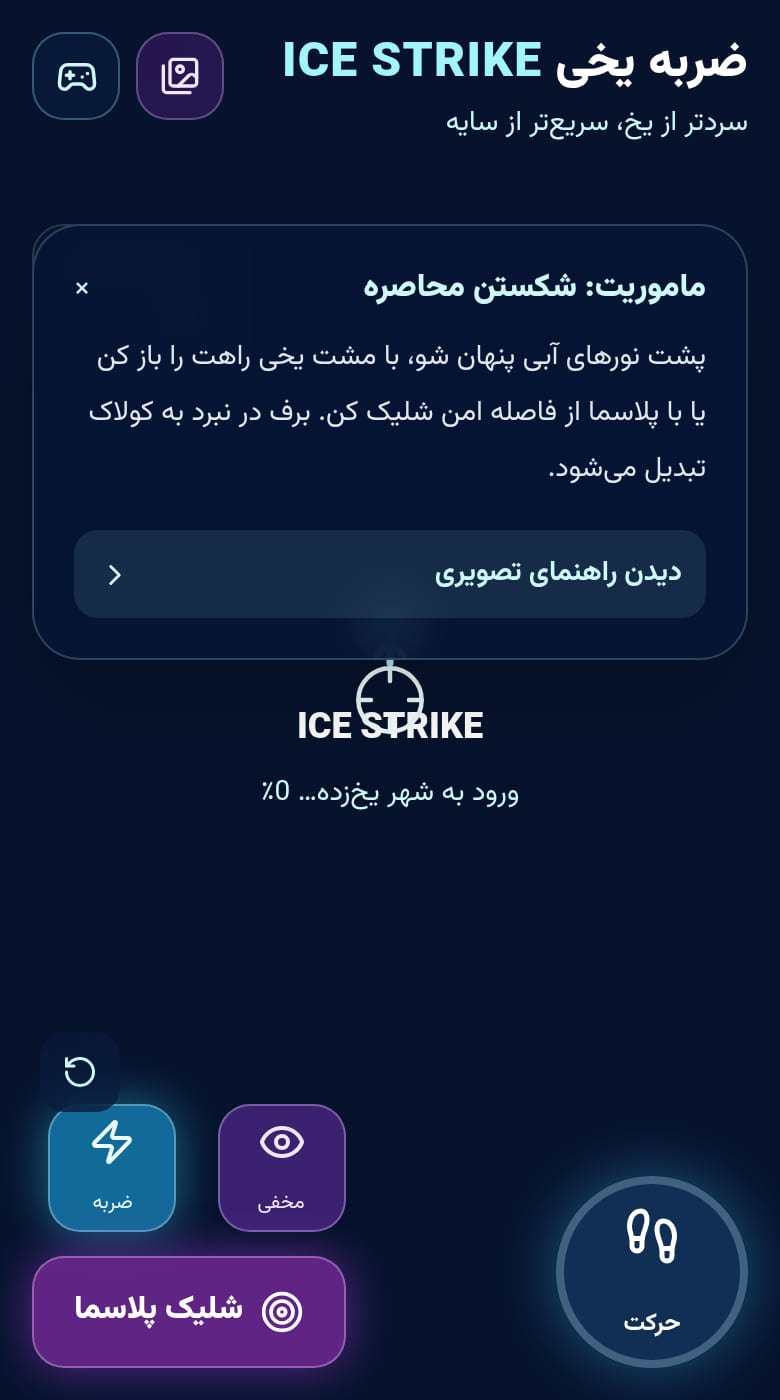Screen dimensions: 780x1400
Task: Tap the restart arrow button
Action: pos(80,1072)
